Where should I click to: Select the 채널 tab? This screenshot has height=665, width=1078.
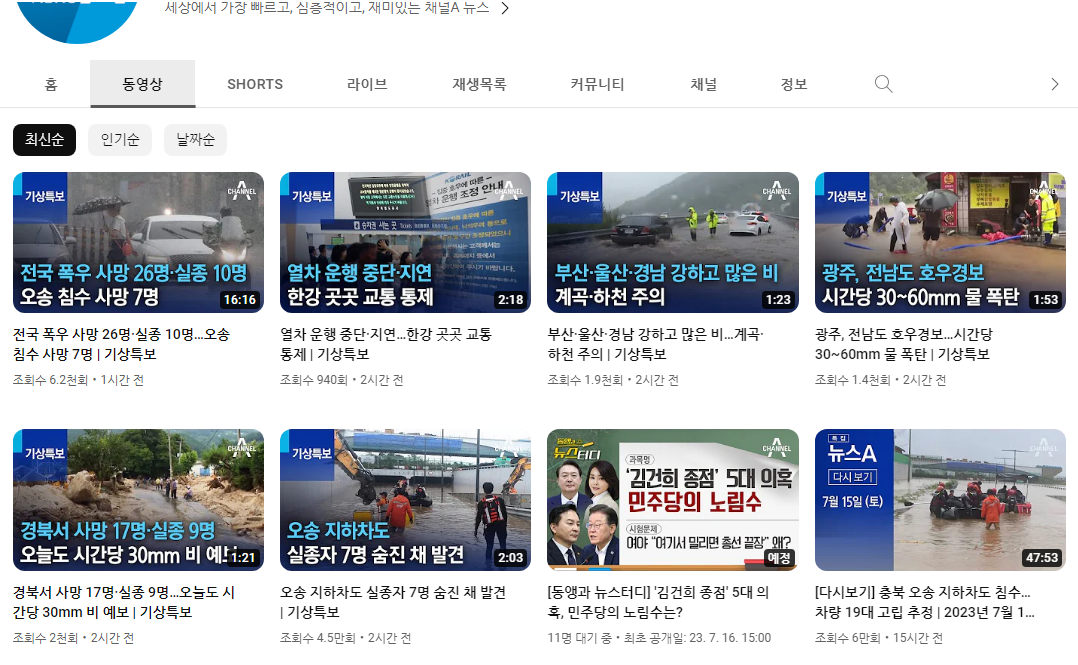coord(703,84)
